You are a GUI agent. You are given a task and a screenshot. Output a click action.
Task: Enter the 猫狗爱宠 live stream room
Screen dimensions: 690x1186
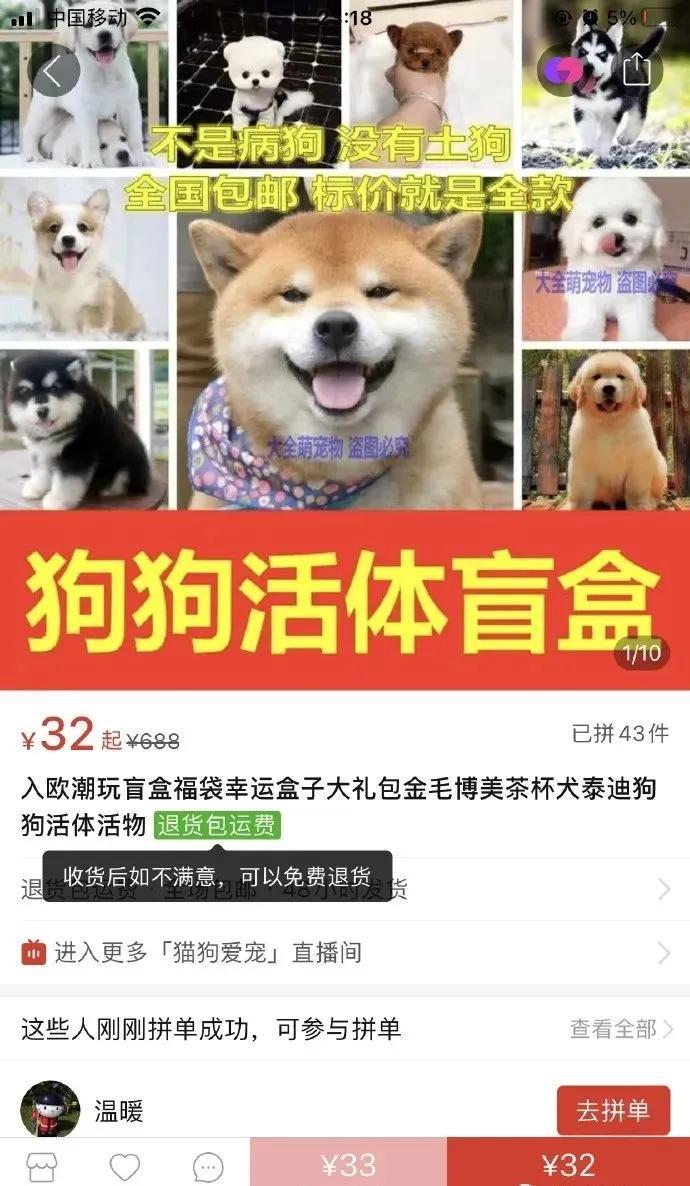coord(345,952)
